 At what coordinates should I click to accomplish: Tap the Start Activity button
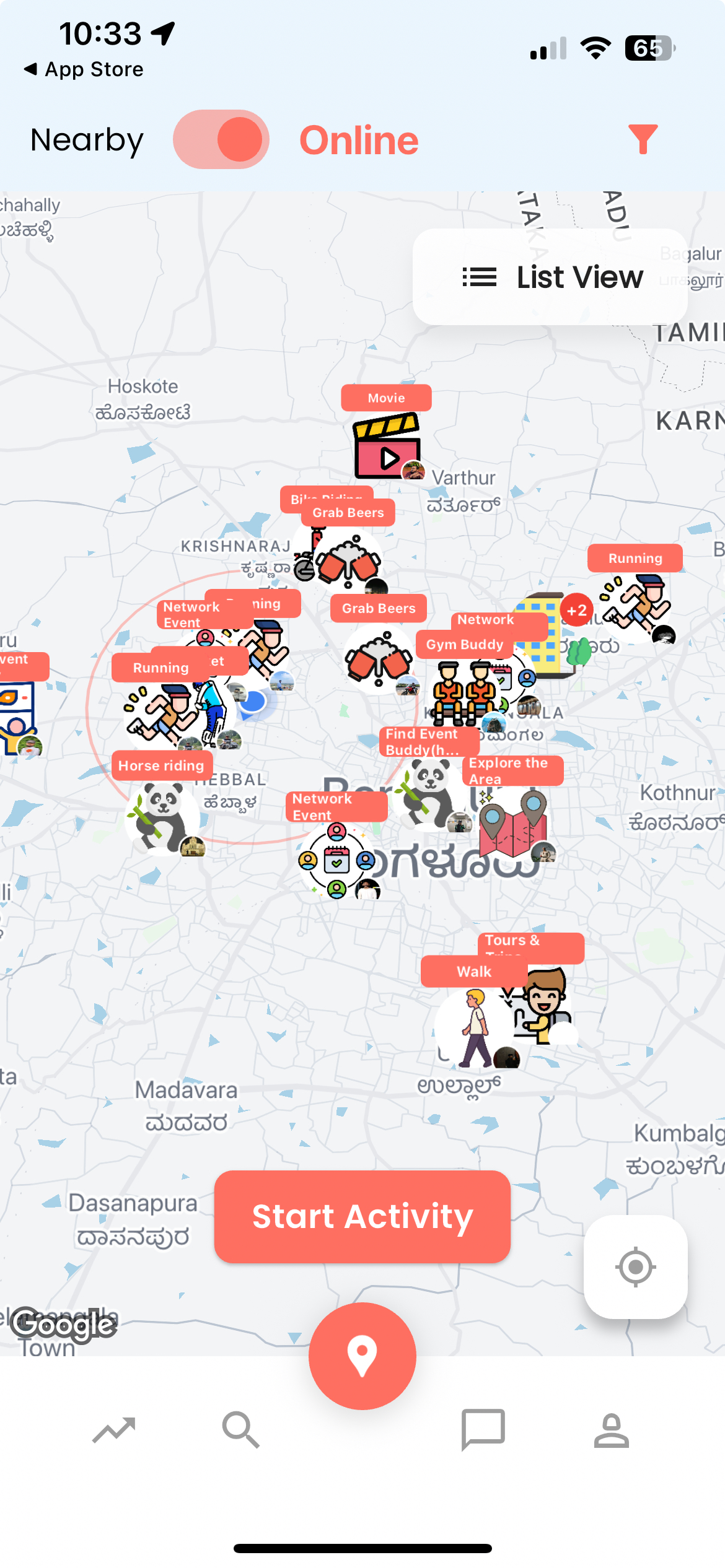pos(362,1216)
